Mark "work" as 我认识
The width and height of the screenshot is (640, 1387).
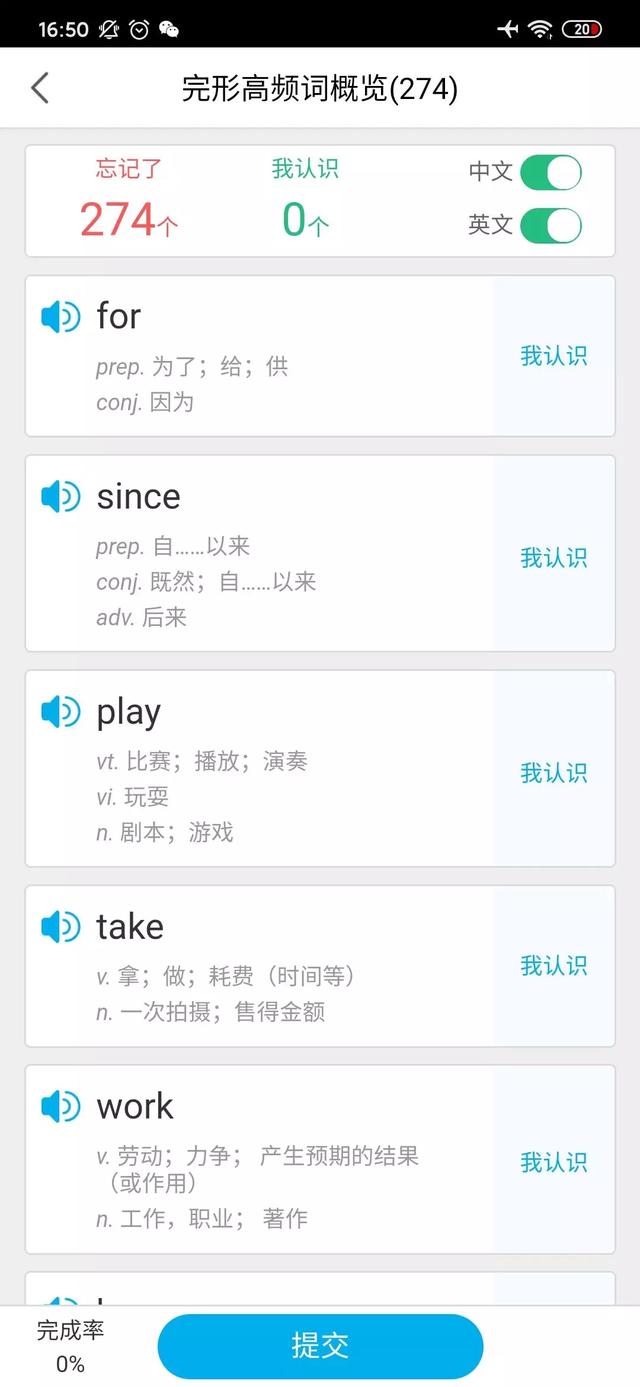pyautogui.click(x=553, y=1162)
